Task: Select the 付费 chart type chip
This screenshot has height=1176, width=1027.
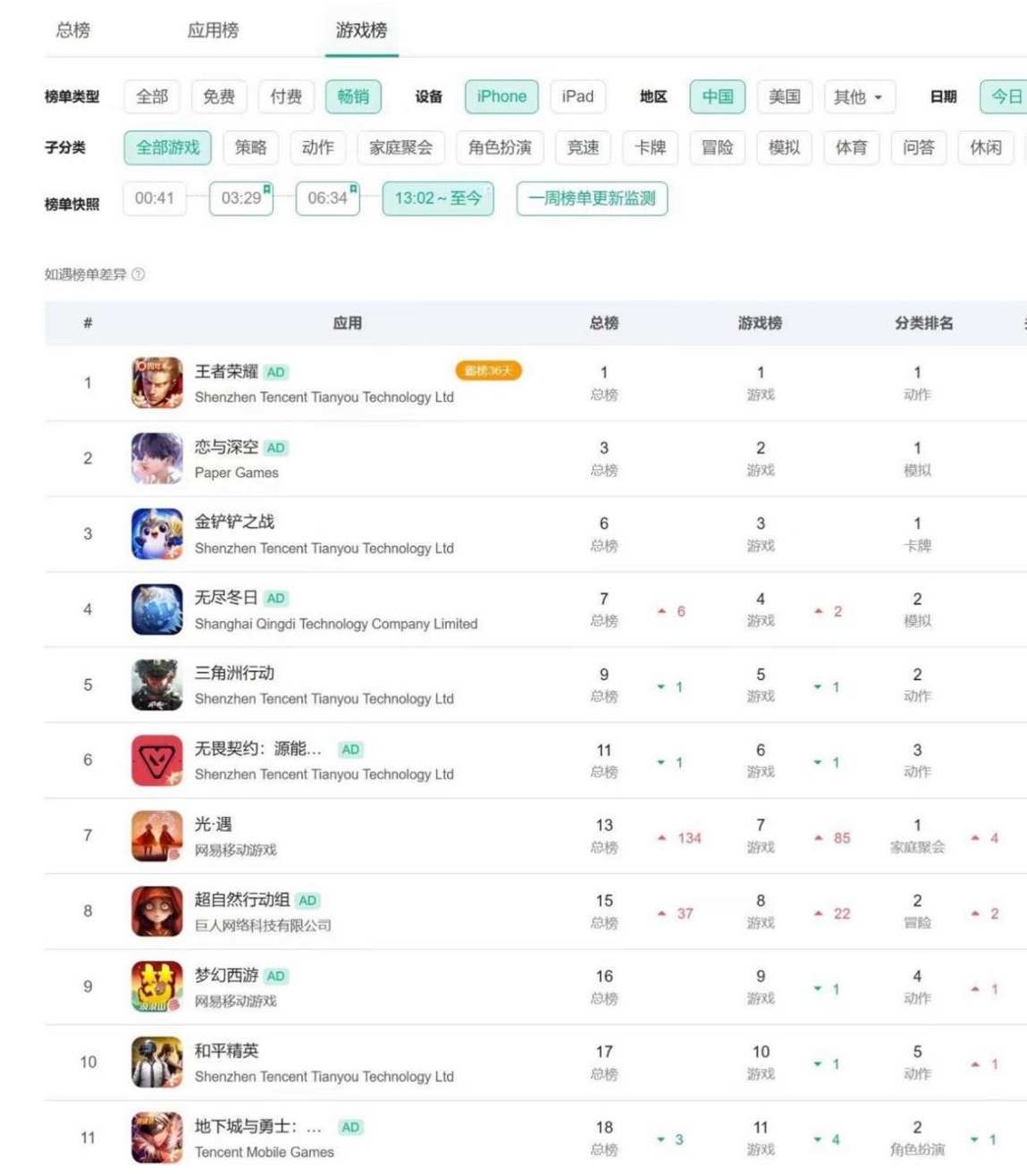Action: point(286,97)
